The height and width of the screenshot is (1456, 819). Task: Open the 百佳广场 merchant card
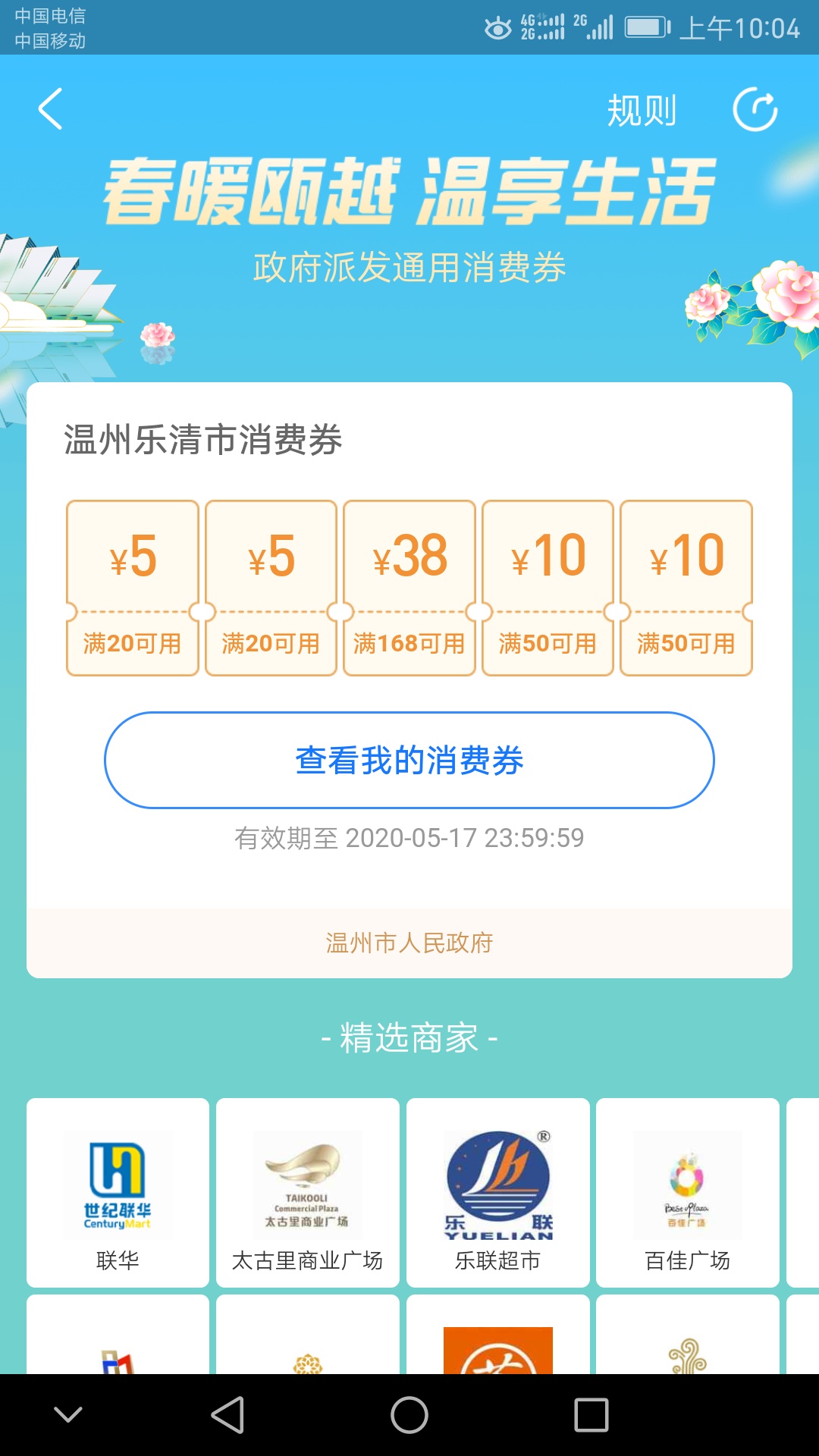click(x=687, y=1192)
